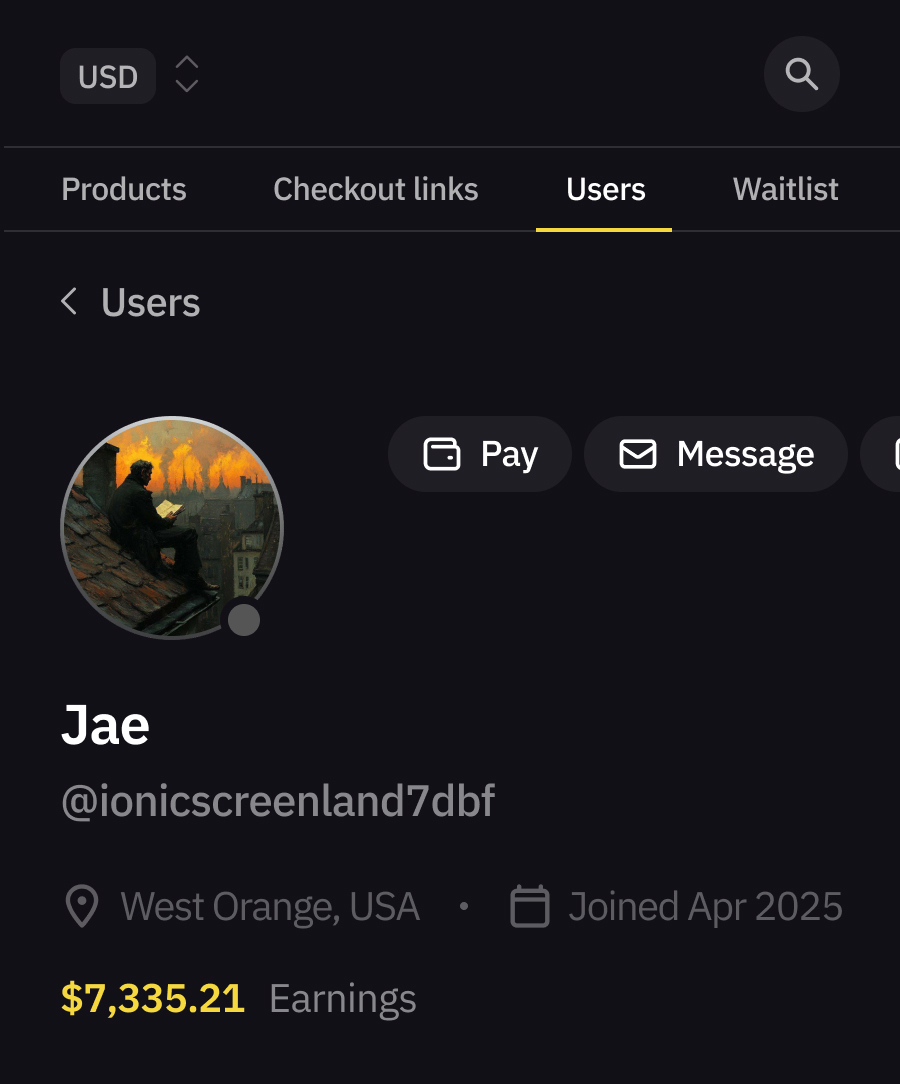Select the Users tab

605,189
